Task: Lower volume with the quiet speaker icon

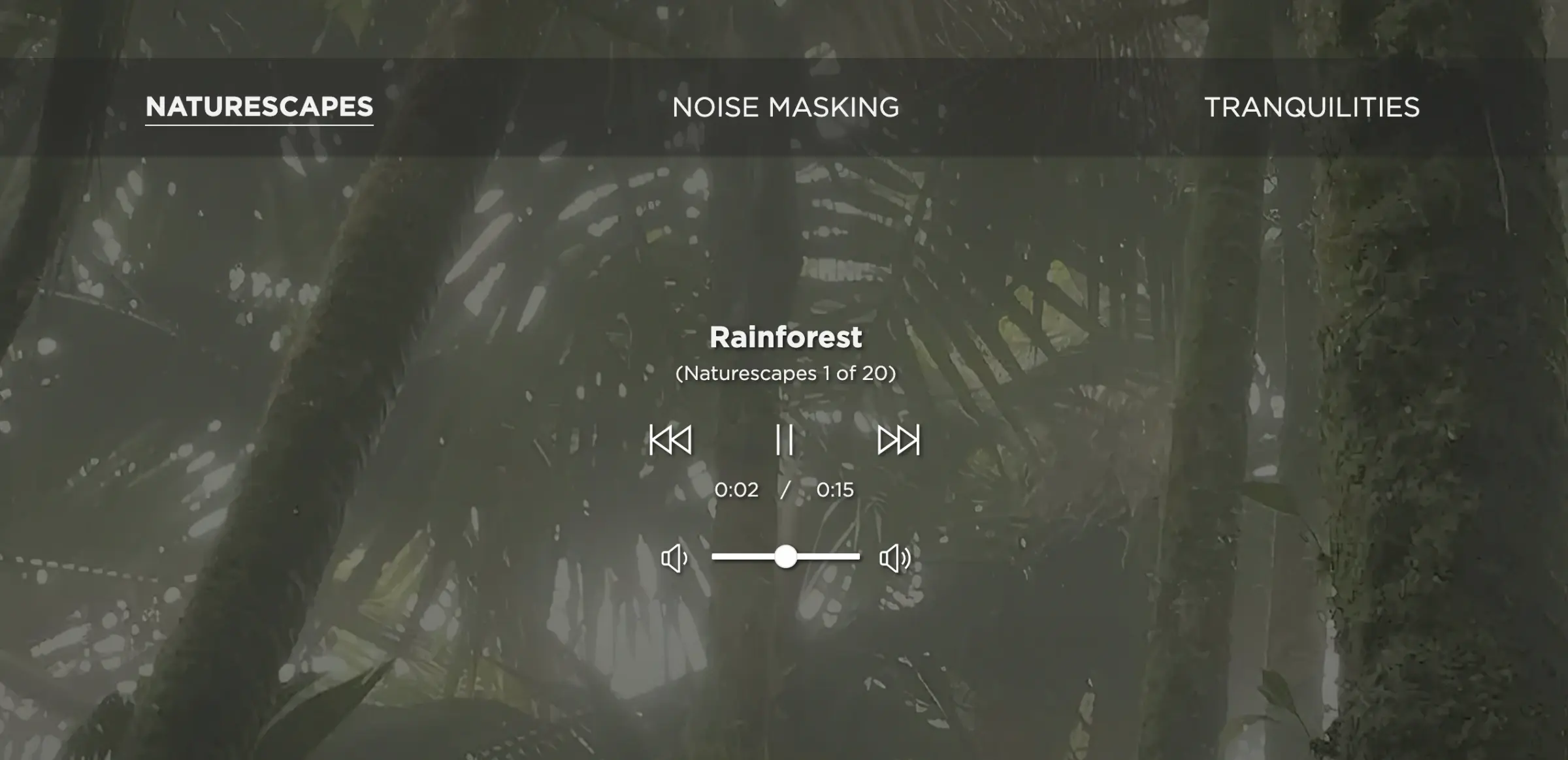Action: (x=674, y=558)
